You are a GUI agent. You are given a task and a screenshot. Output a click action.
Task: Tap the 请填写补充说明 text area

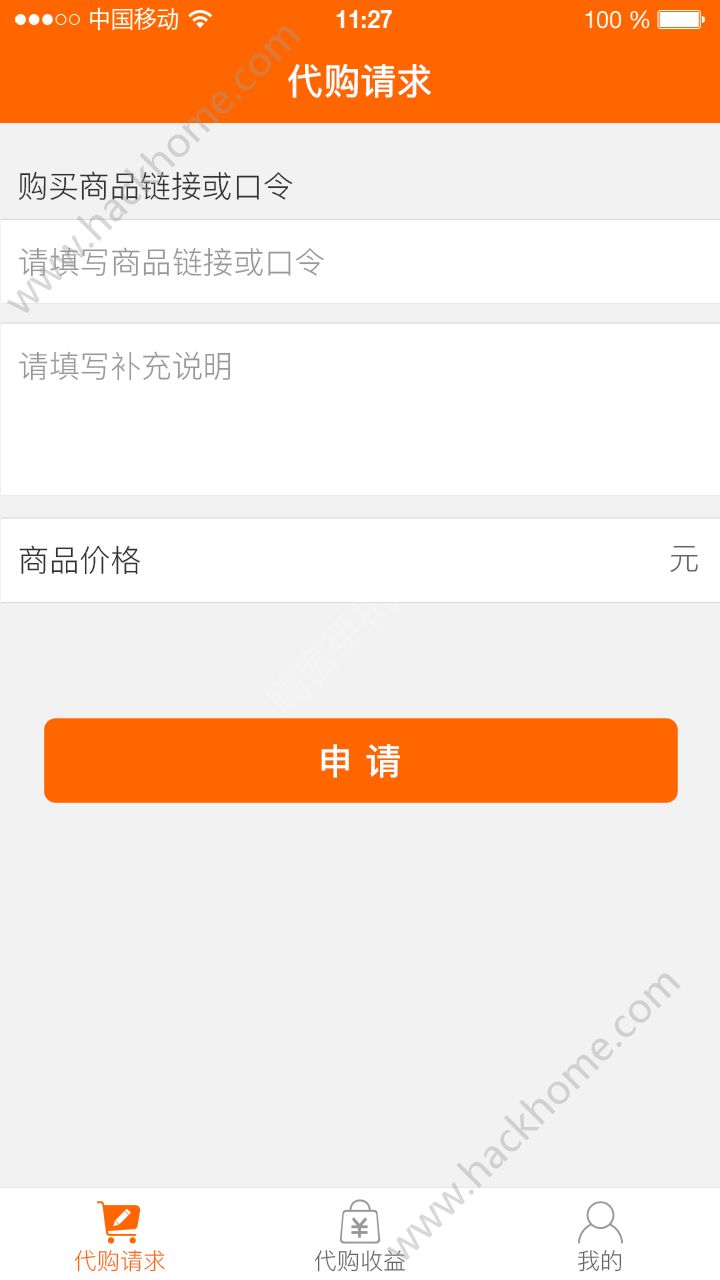pyautogui.click(x=360, y=408)
